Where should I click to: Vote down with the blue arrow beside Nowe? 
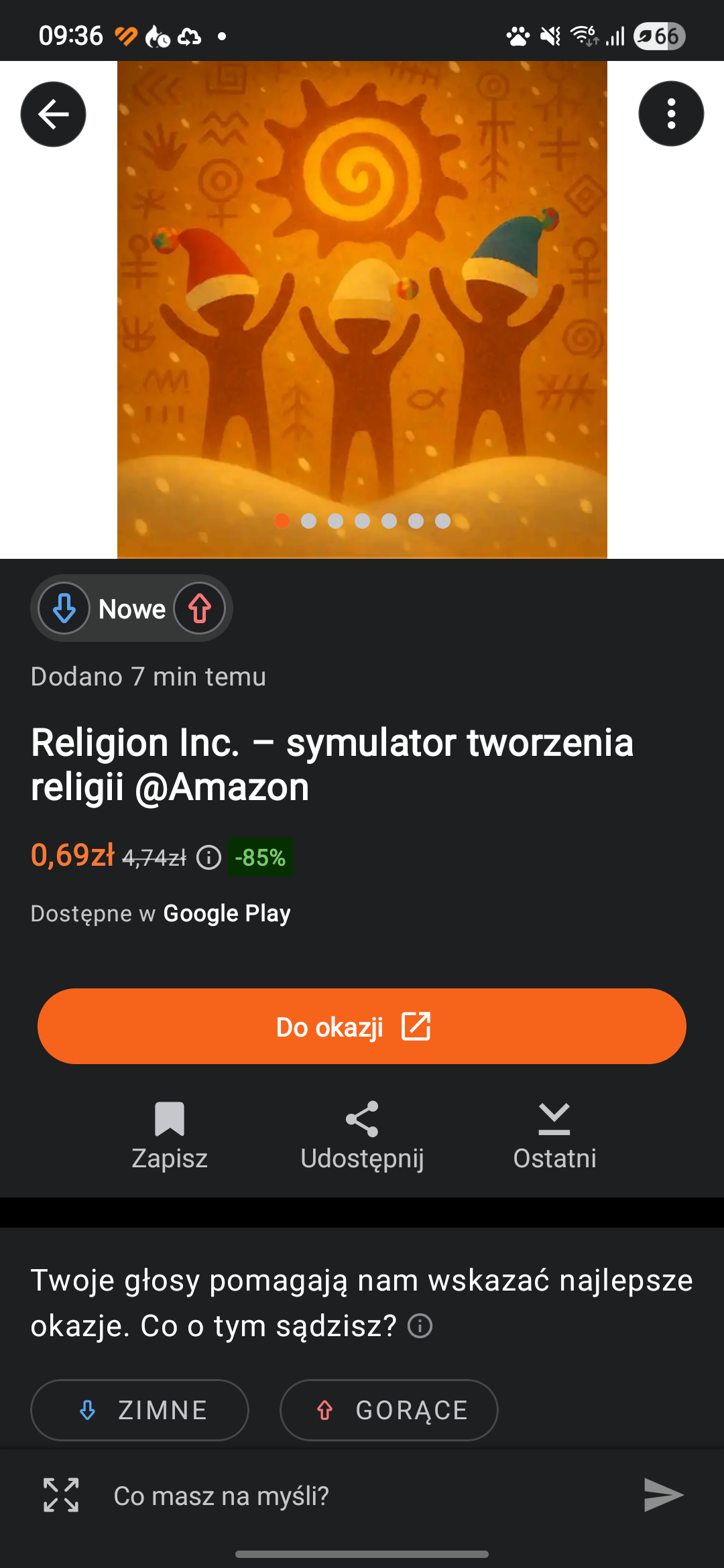click(64, 608)
